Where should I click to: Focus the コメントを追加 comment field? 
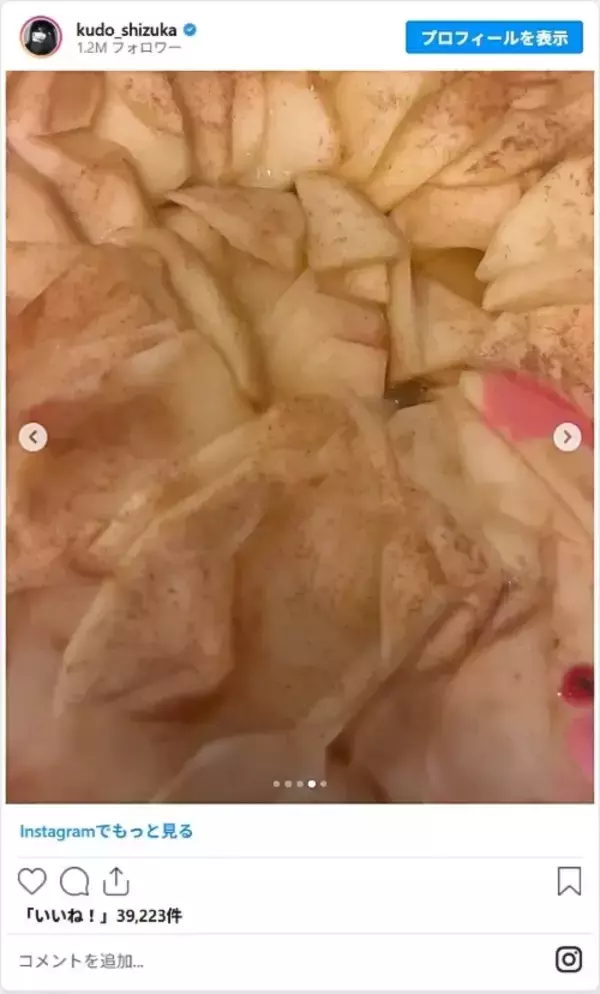250,961
